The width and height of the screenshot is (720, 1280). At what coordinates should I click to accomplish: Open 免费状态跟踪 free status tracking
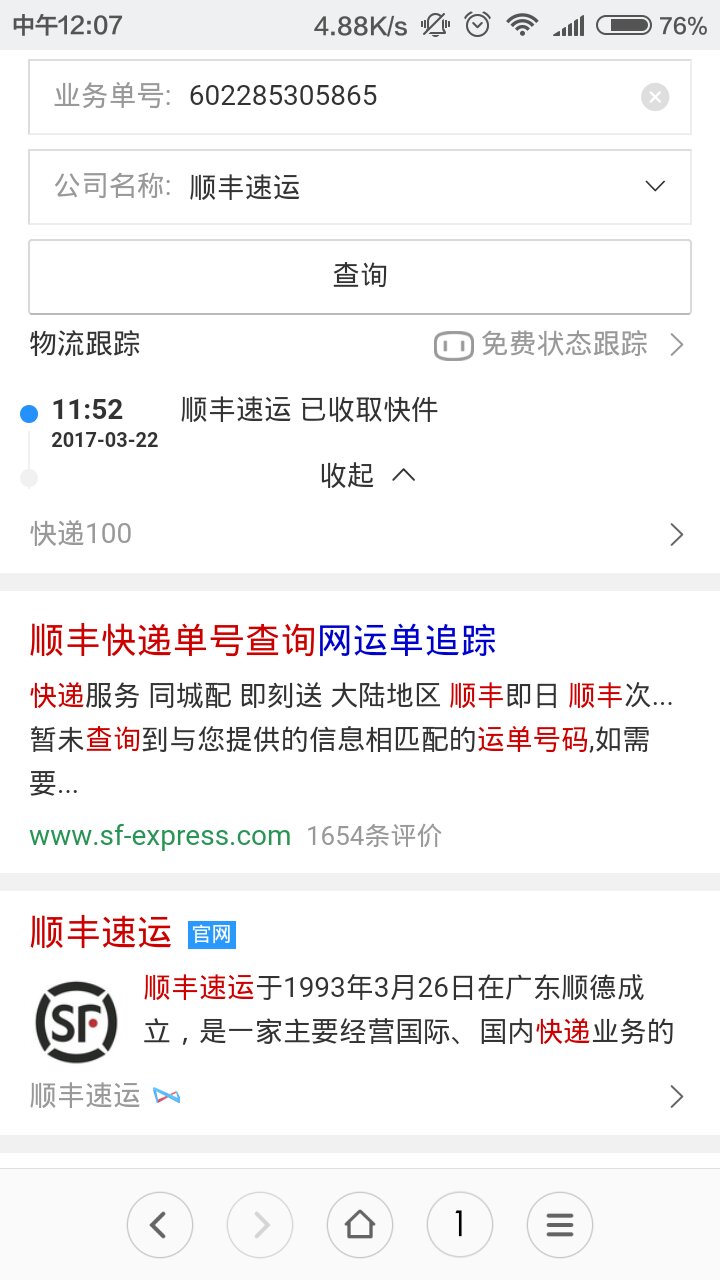560,345
